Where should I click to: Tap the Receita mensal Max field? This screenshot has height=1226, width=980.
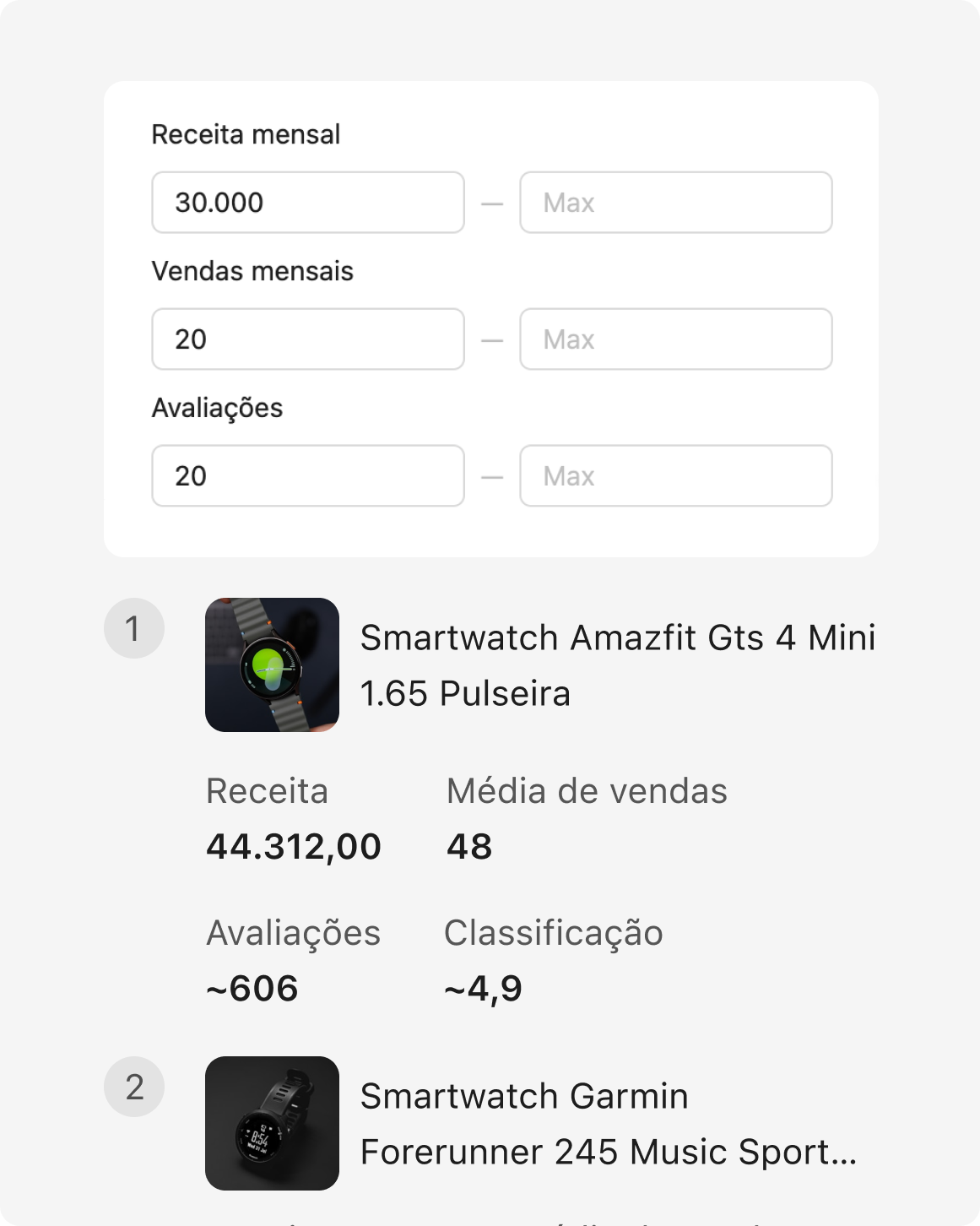[x=675, y=203]
